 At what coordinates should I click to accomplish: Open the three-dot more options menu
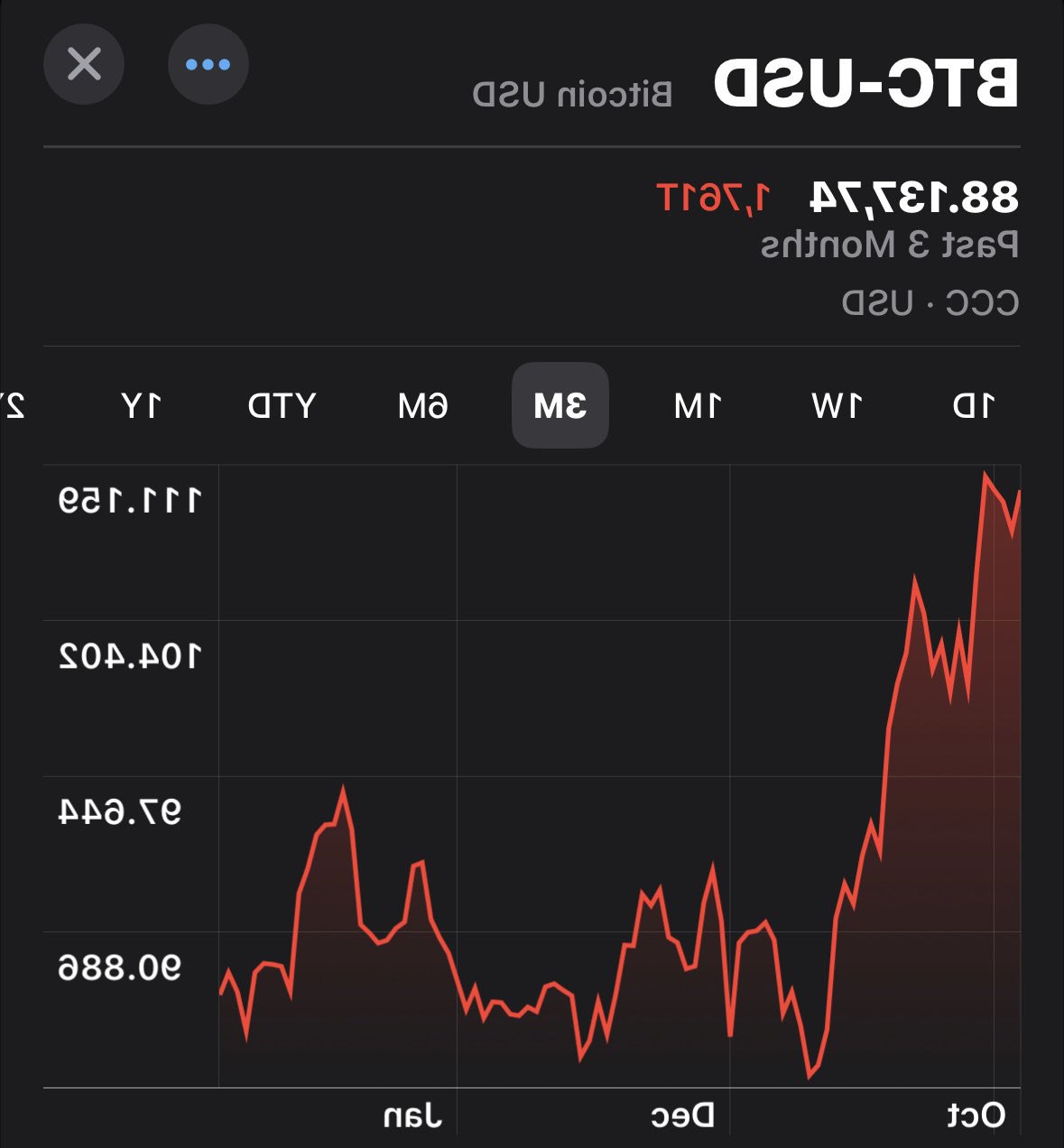click(x=208, y=65)
